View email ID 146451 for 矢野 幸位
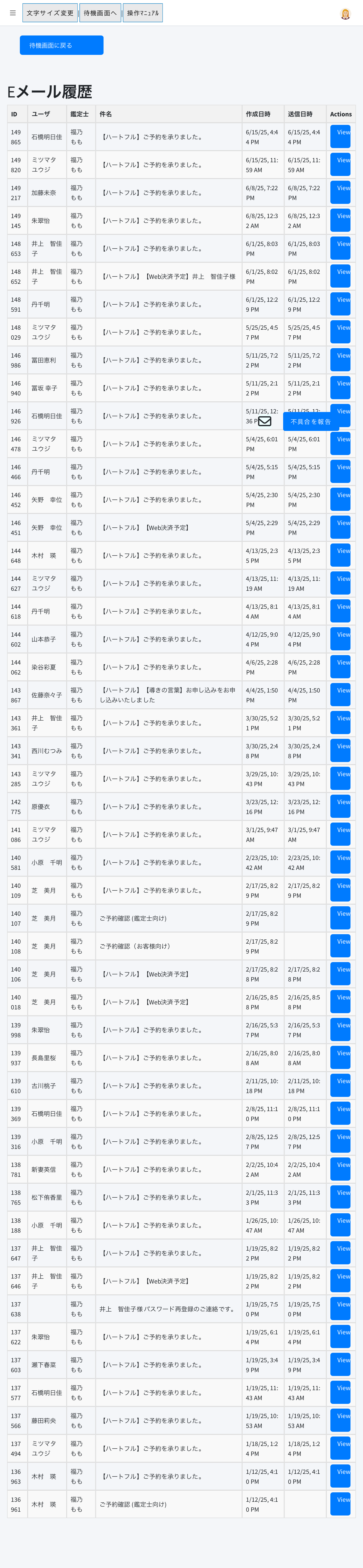Viewport: 363px width, 1568px height. coord(341,528)
